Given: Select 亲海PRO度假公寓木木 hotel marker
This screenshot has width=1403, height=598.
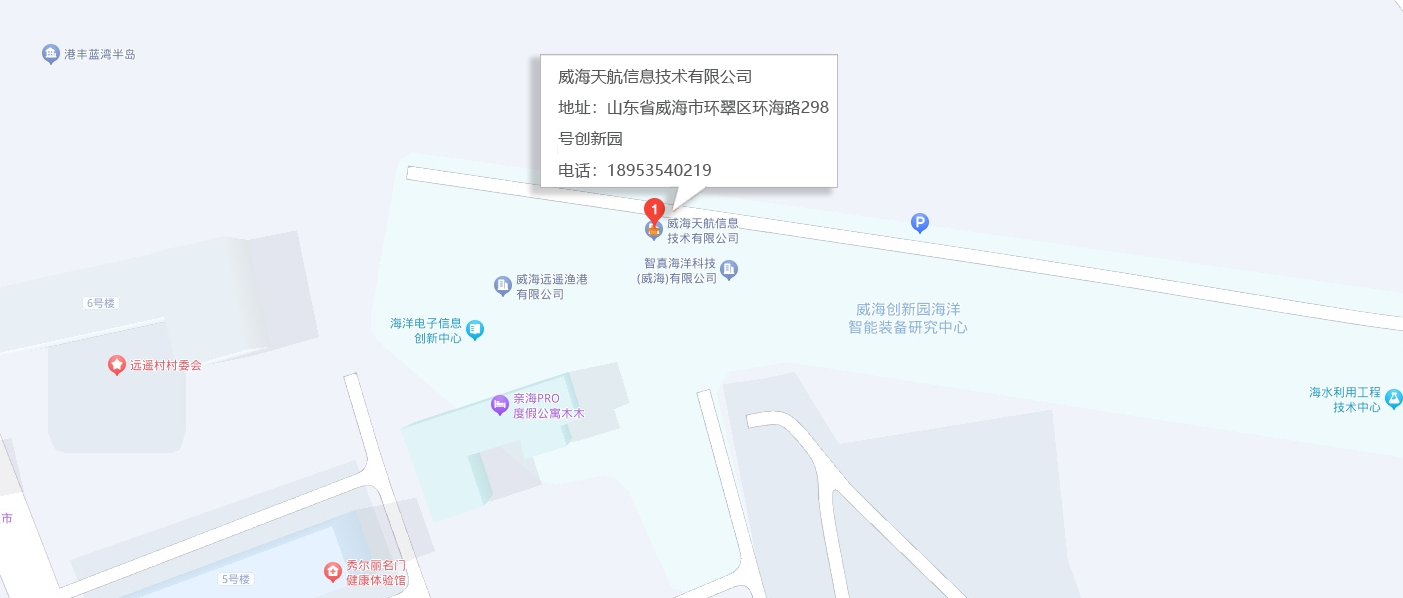Looking at the screenshot, I should 500,405.
